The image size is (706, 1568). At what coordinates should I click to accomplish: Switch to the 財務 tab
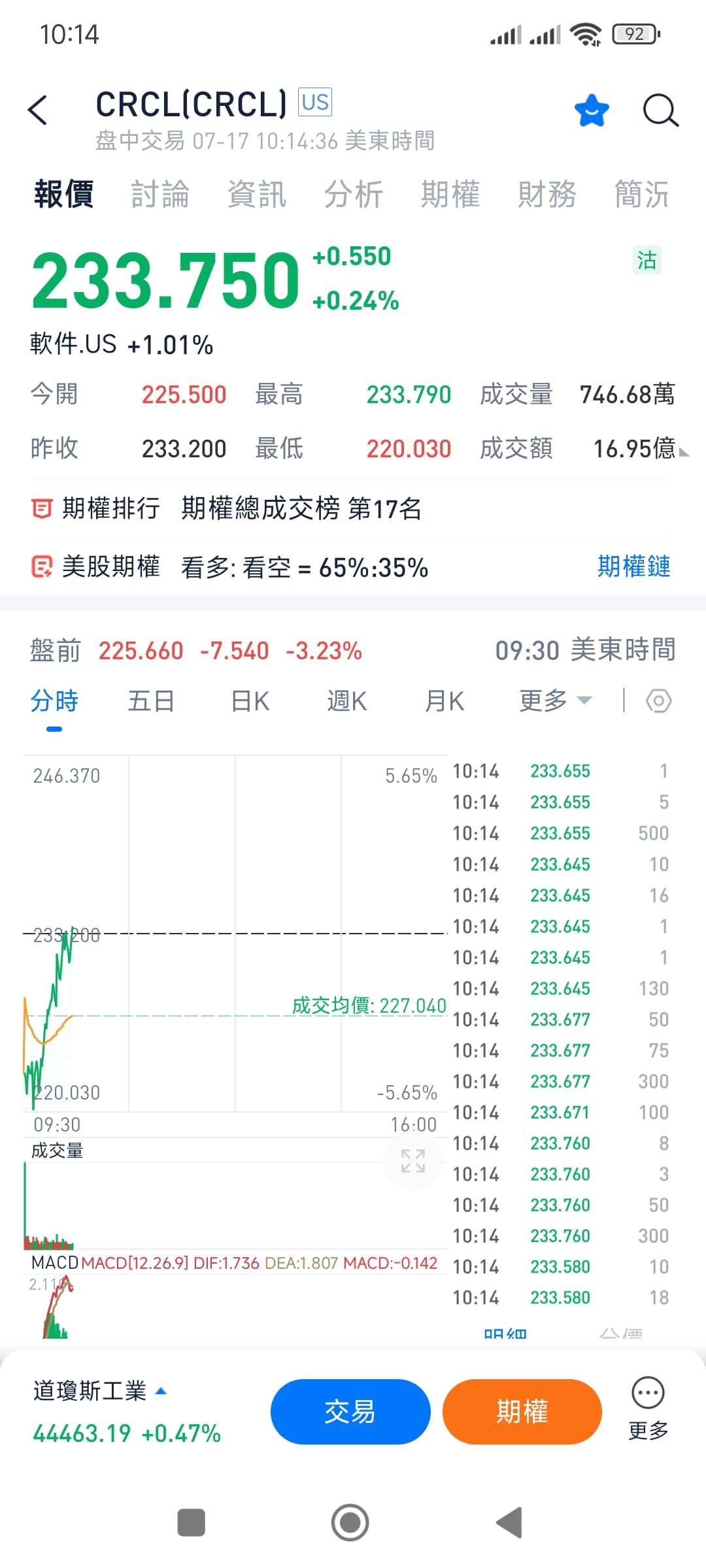coord(547,194)
